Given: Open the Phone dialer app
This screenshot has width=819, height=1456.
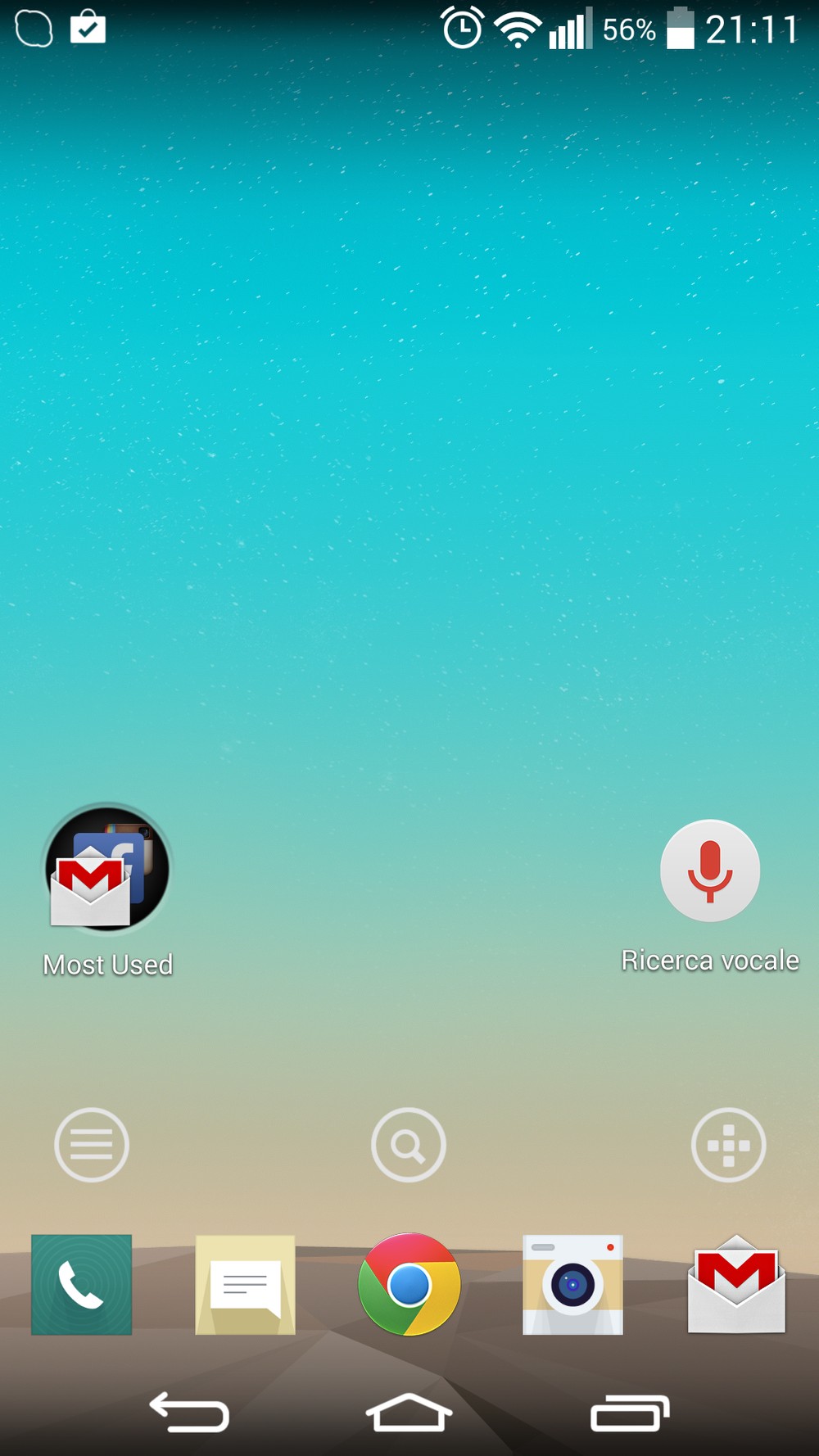Looking at the screenshot, I should pos(81,1285).
